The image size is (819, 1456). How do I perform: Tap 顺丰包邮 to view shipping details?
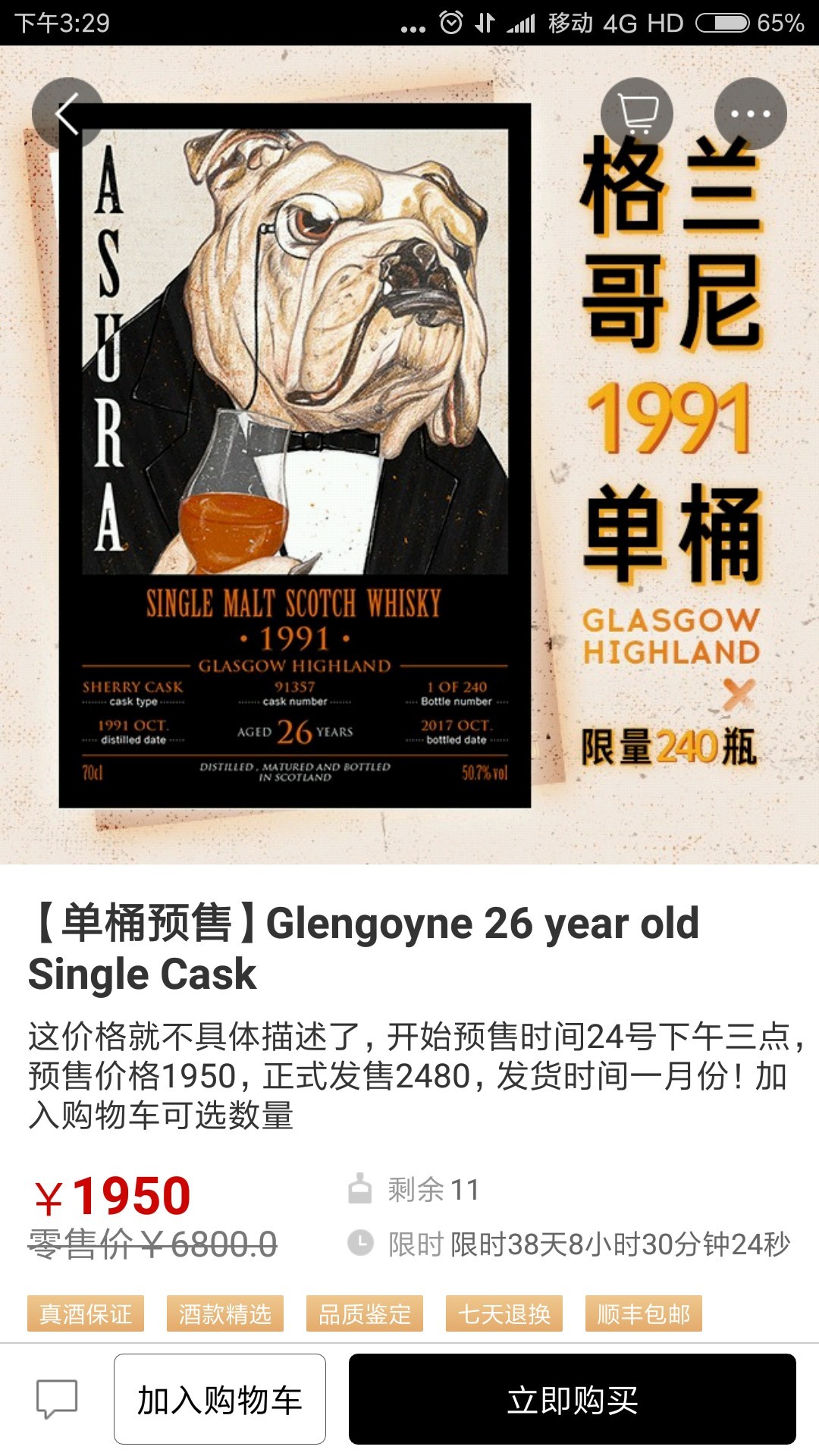pyautogui.click(x=642, y=1315)
